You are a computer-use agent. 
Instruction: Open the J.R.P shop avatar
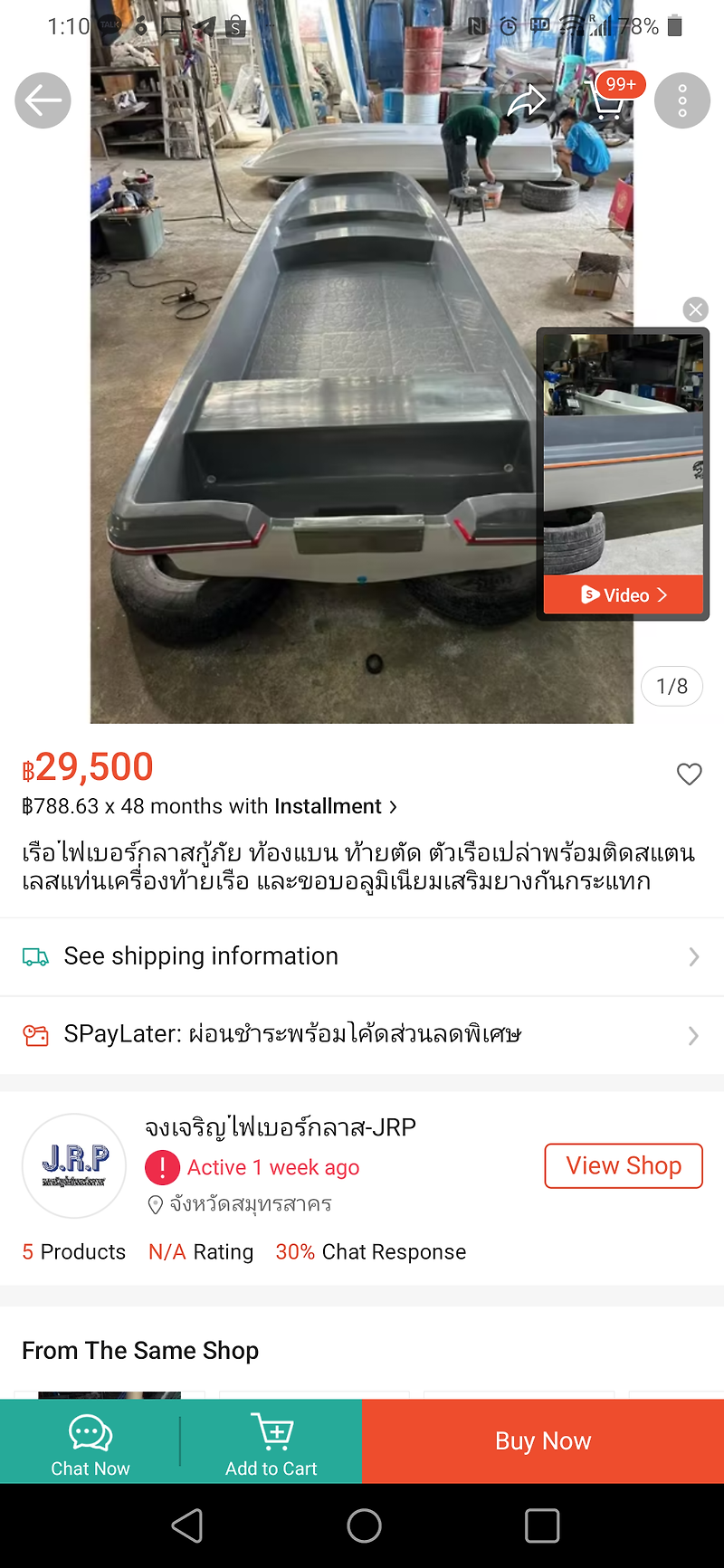tap(73, 1166)
